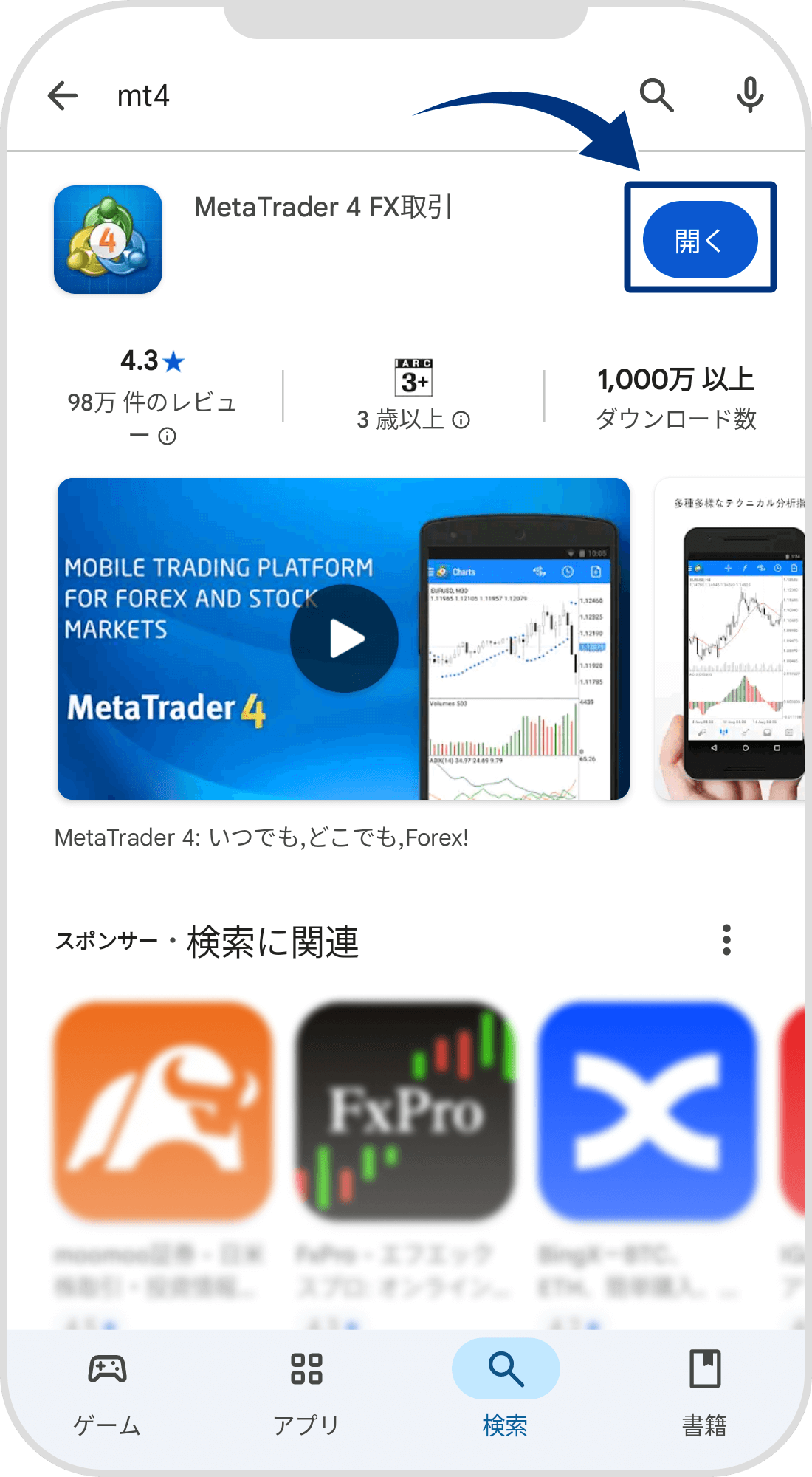The width and height of the screenshot is (812, 1477).
Task: Tap the info icon beside the review count
Action: pyautogui.click(x=168, y=434)
